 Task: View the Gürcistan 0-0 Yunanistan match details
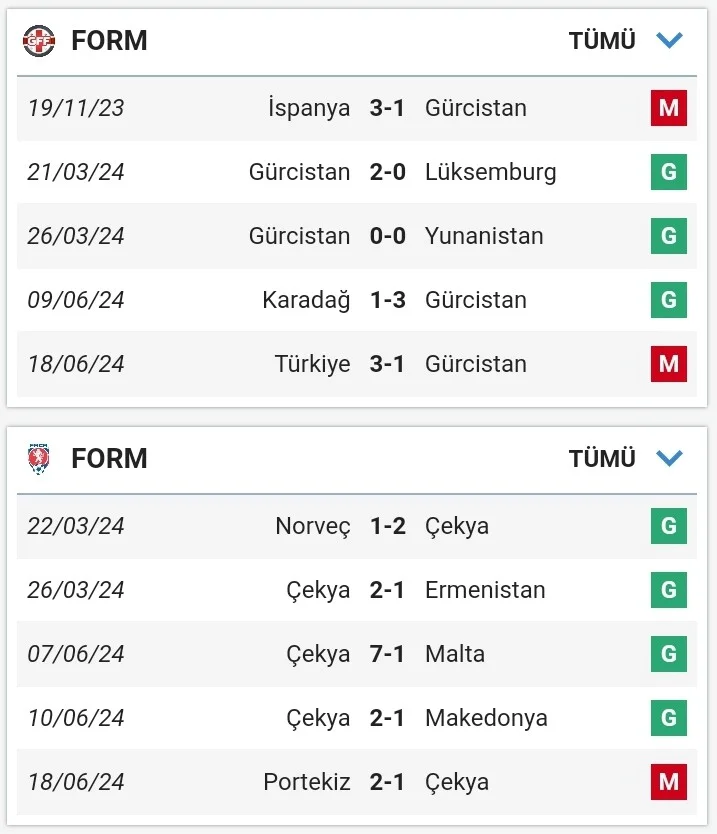click(387, 236)
